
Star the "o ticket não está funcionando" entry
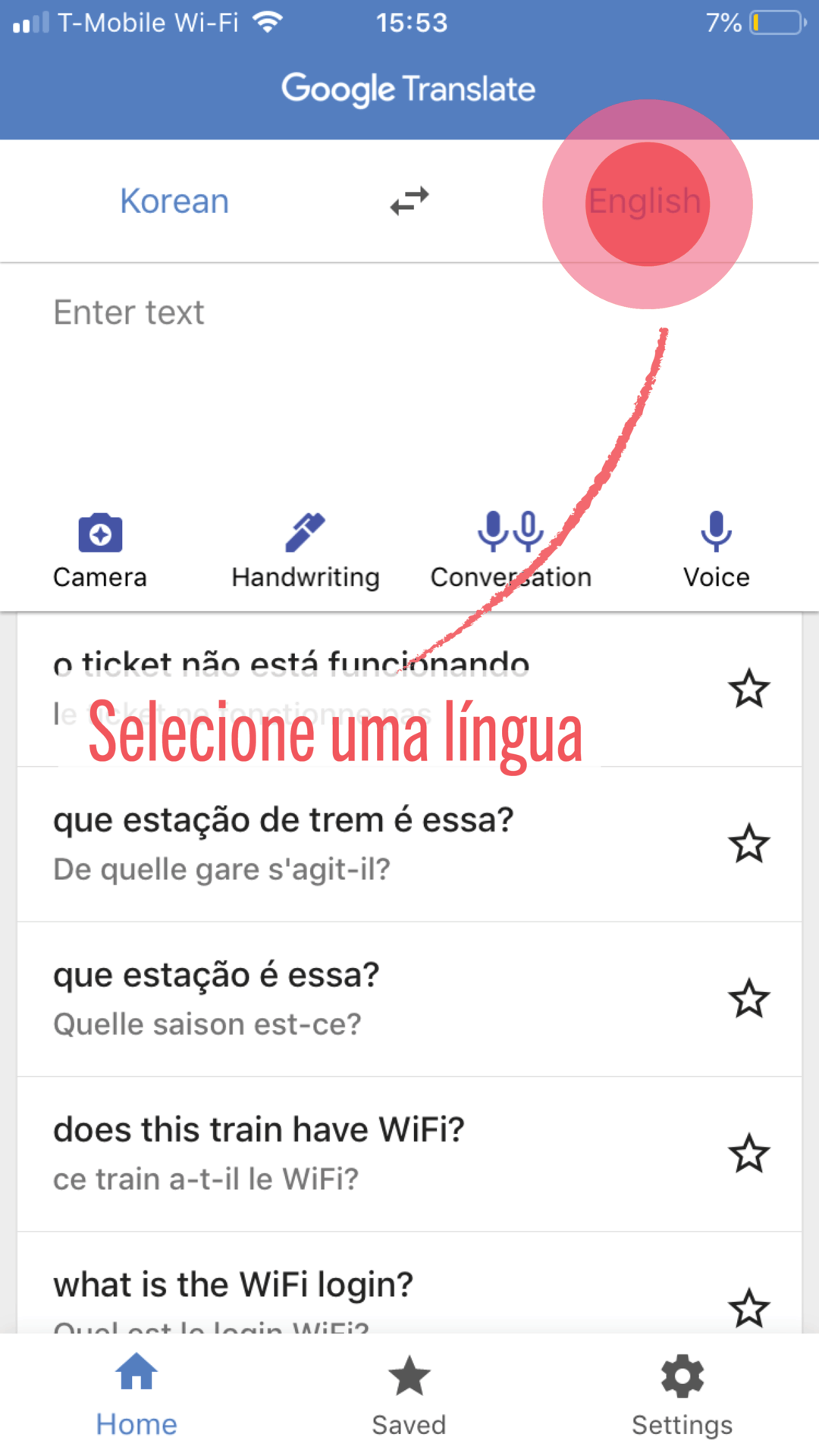point(748,688)
